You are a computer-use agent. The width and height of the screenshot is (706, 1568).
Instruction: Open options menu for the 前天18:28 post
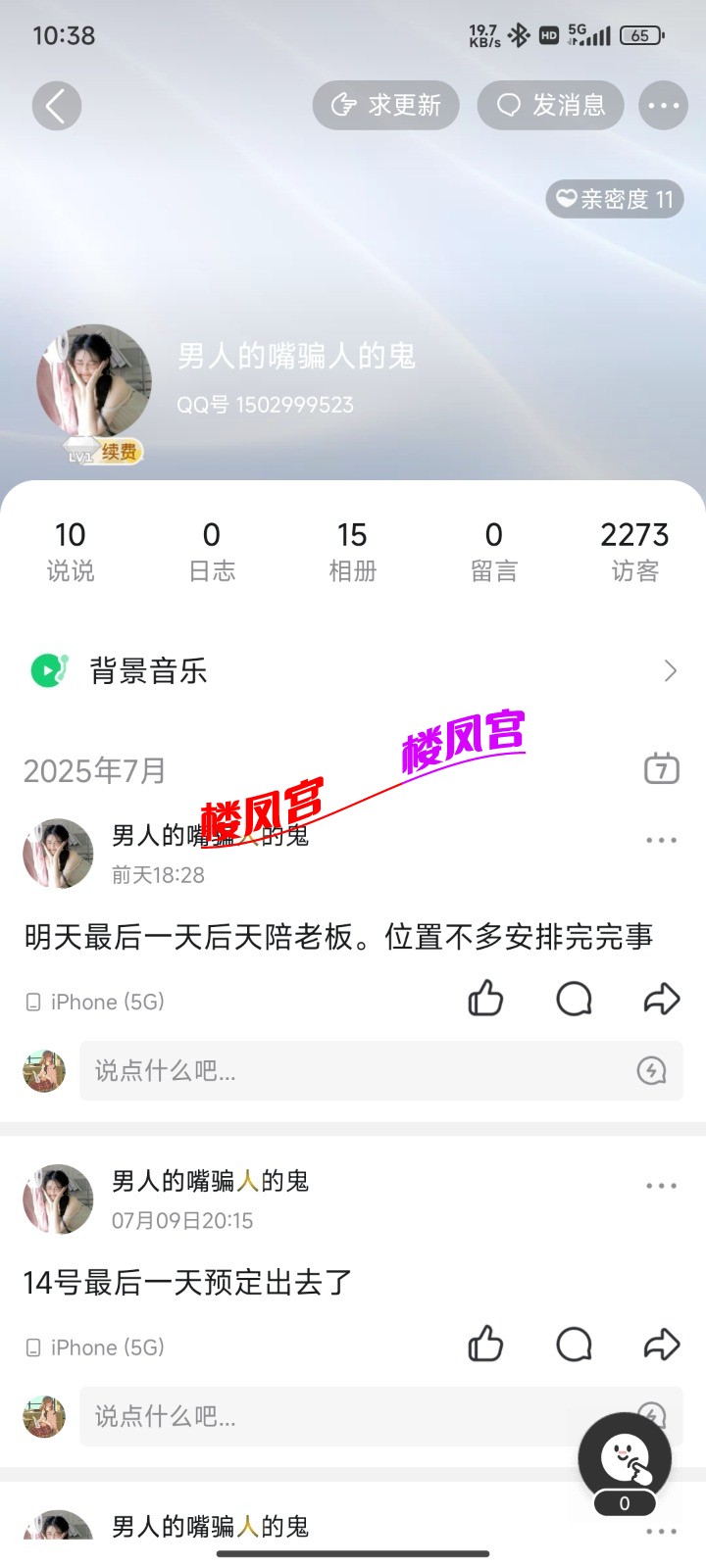pyautogui.click(x=661, y=840)
